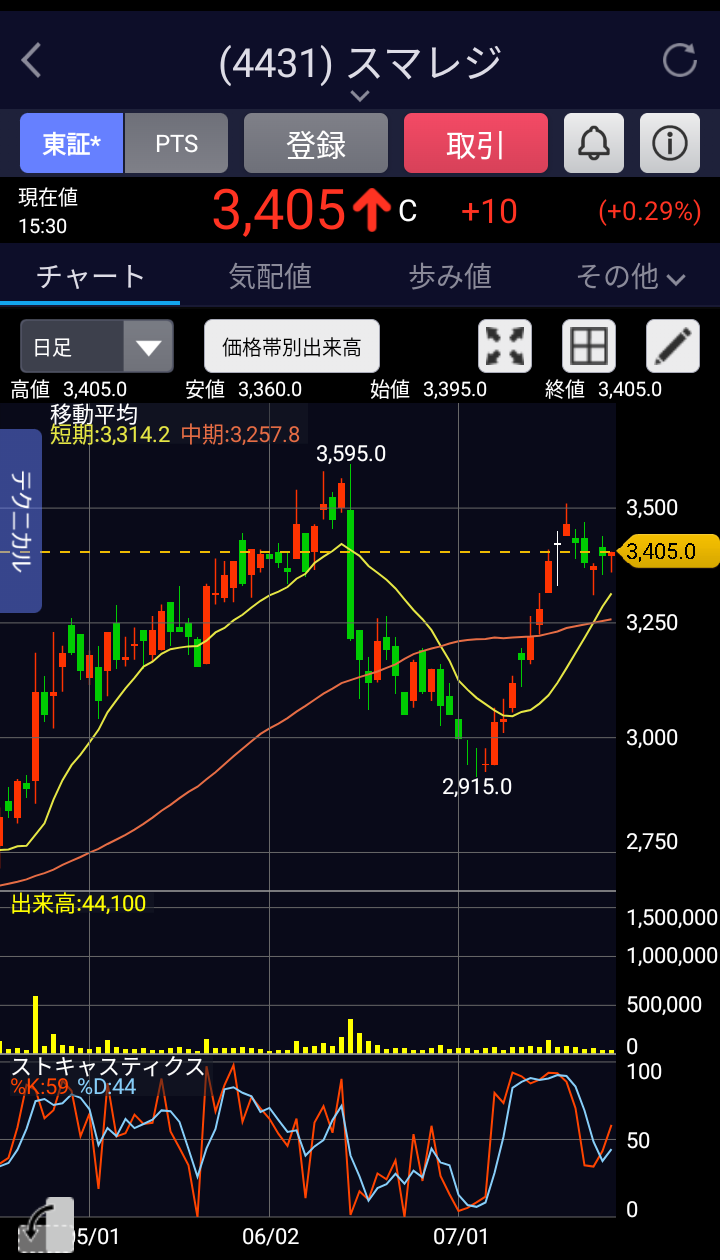Open the 取引 trade button

[x=476, y=144]
